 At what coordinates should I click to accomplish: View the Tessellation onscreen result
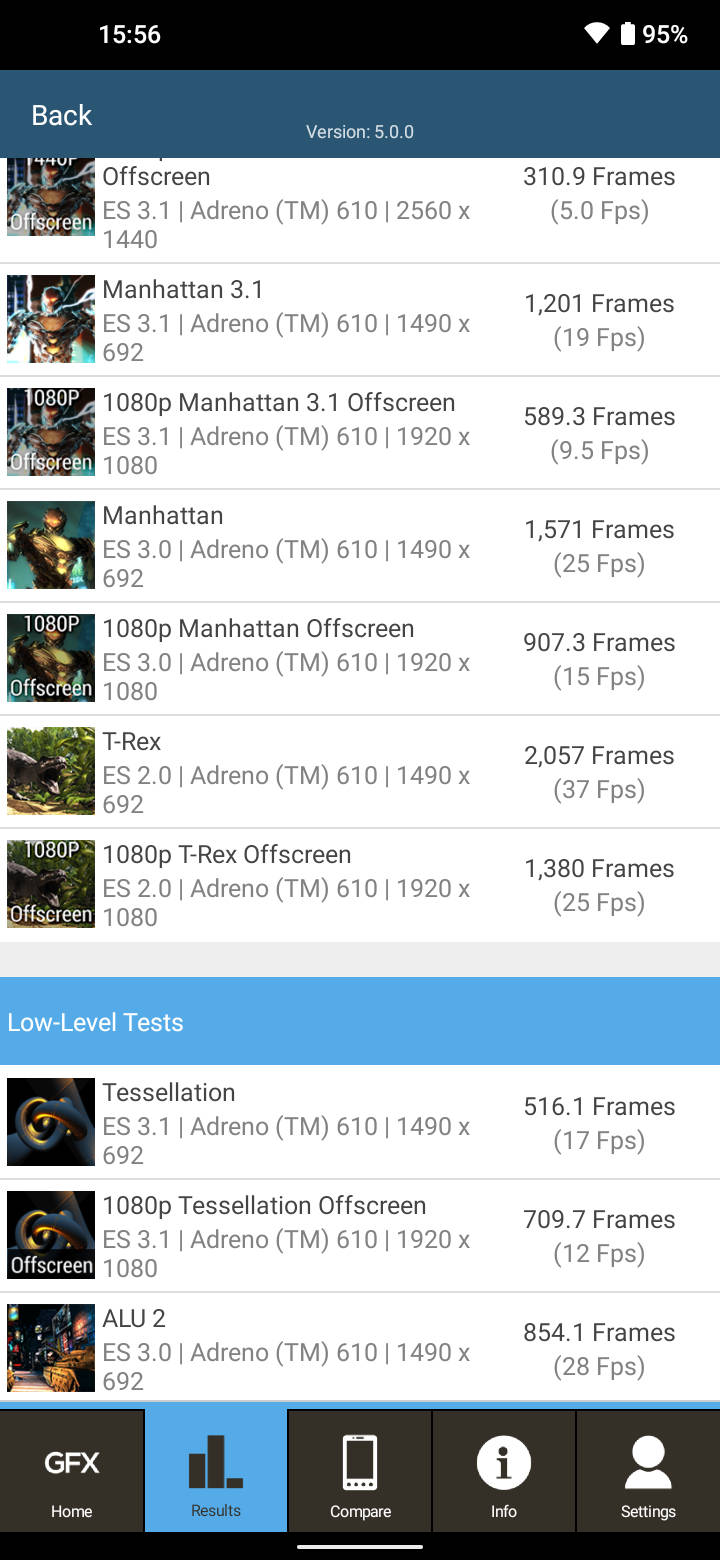[360, 1122]
